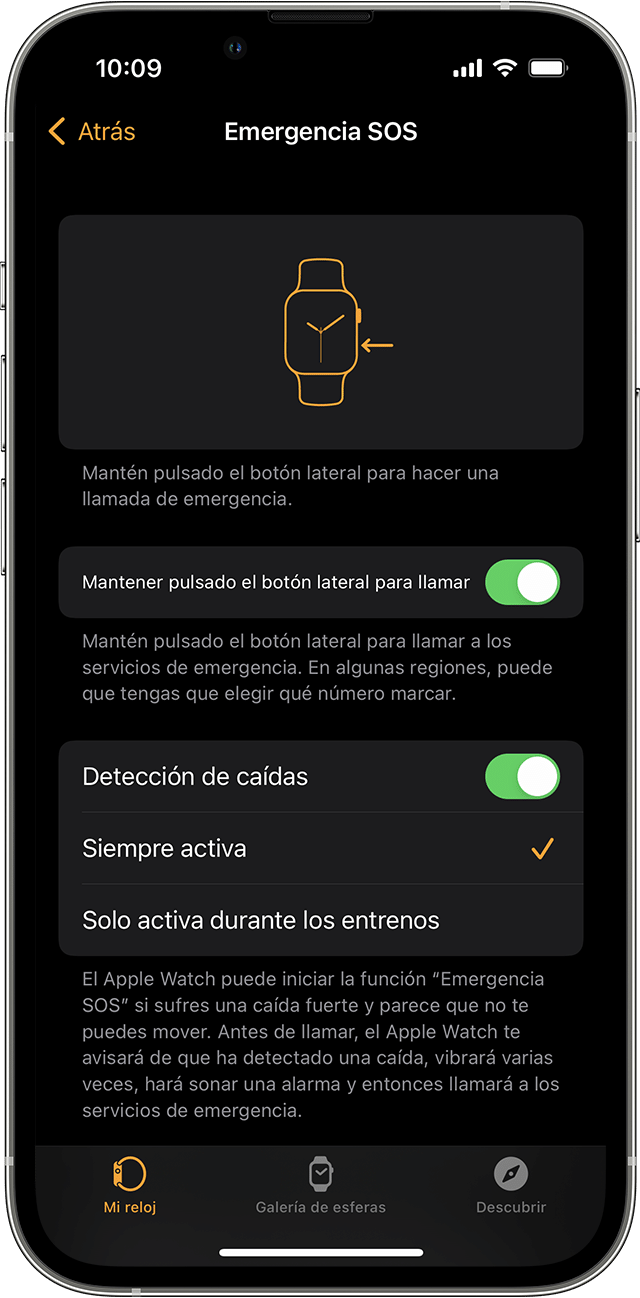
Task: Switch to the Descubrir tab
Action: coord(510,1186)
